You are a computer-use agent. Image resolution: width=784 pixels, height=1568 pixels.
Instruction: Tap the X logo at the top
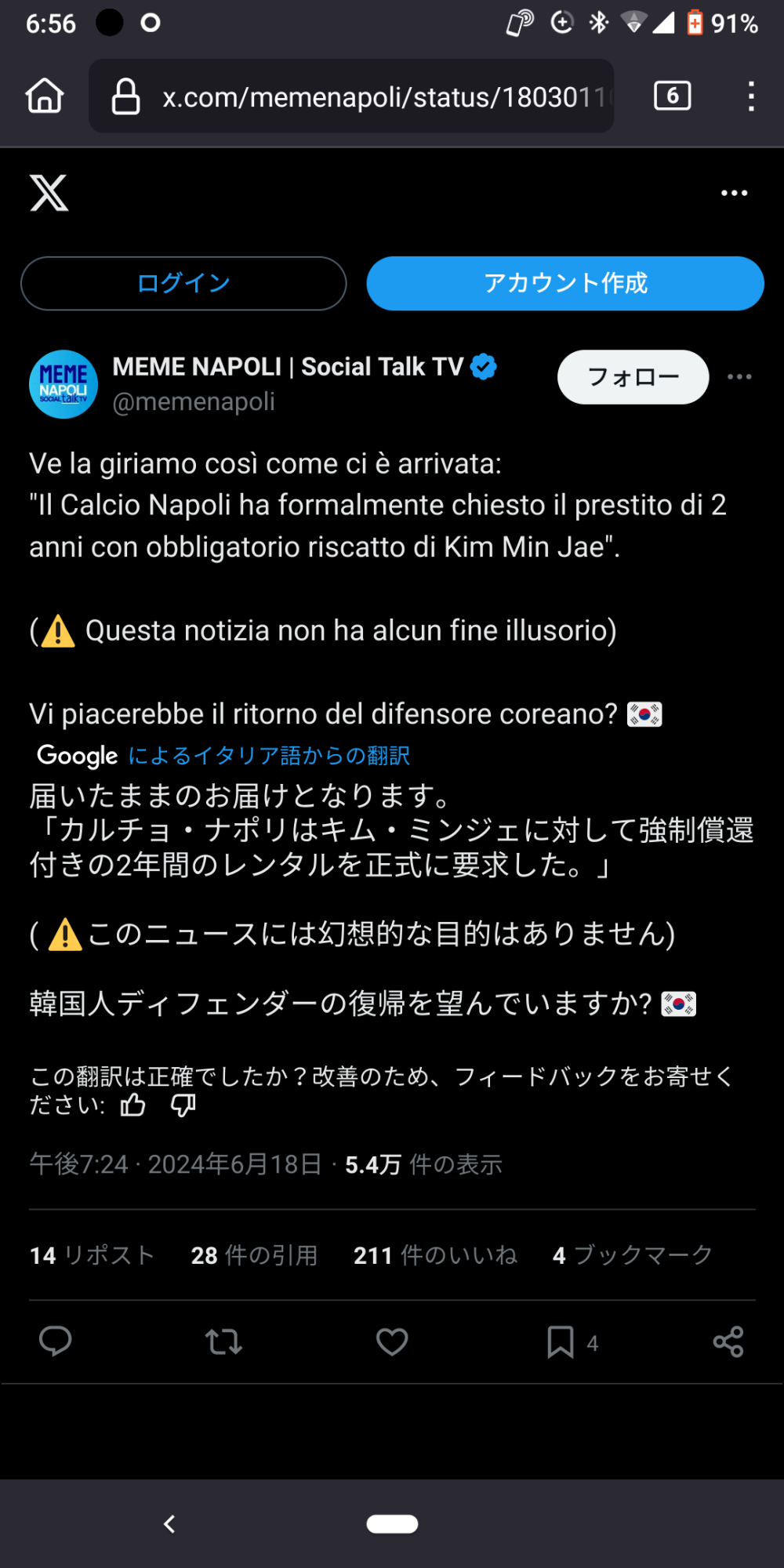(x=49, y=193)
